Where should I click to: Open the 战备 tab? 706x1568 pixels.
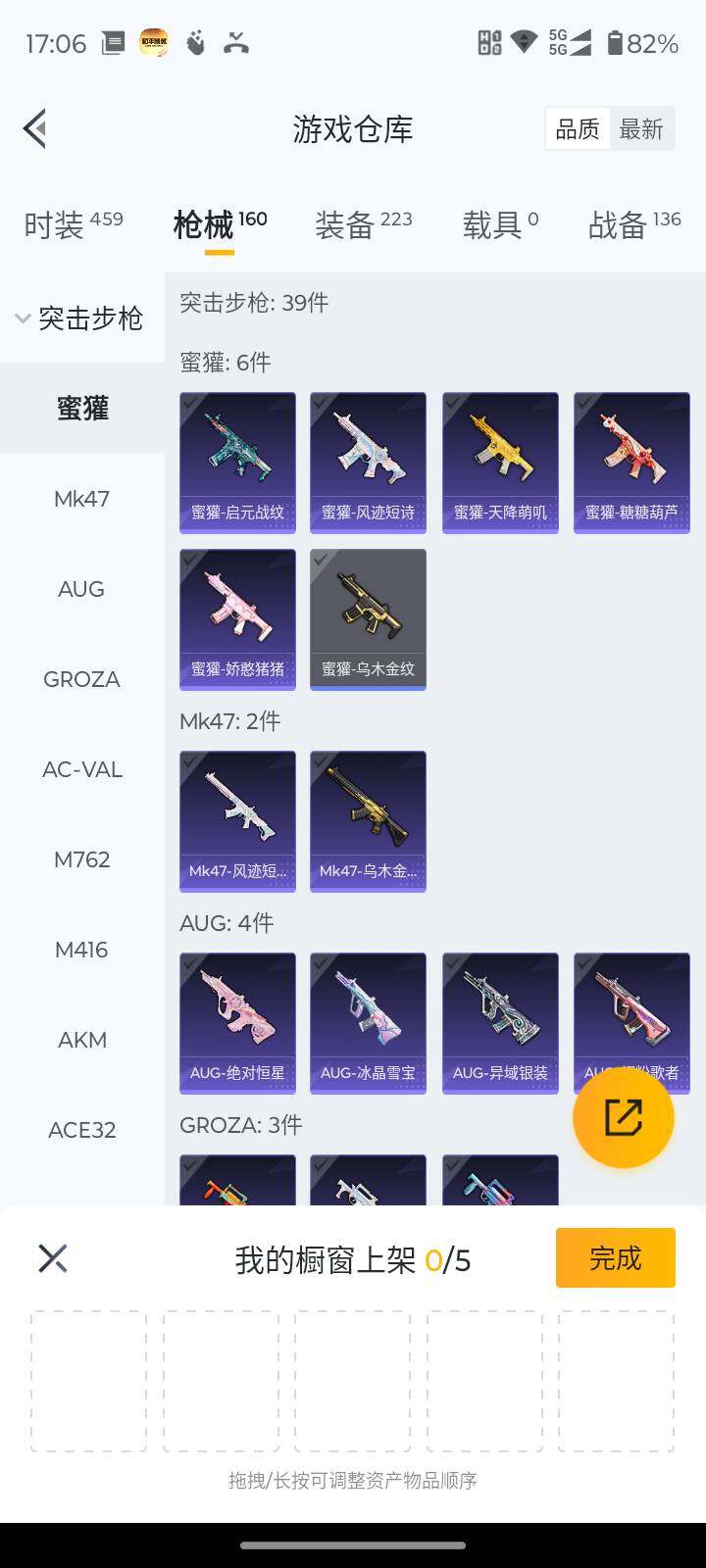click(633, 224)
